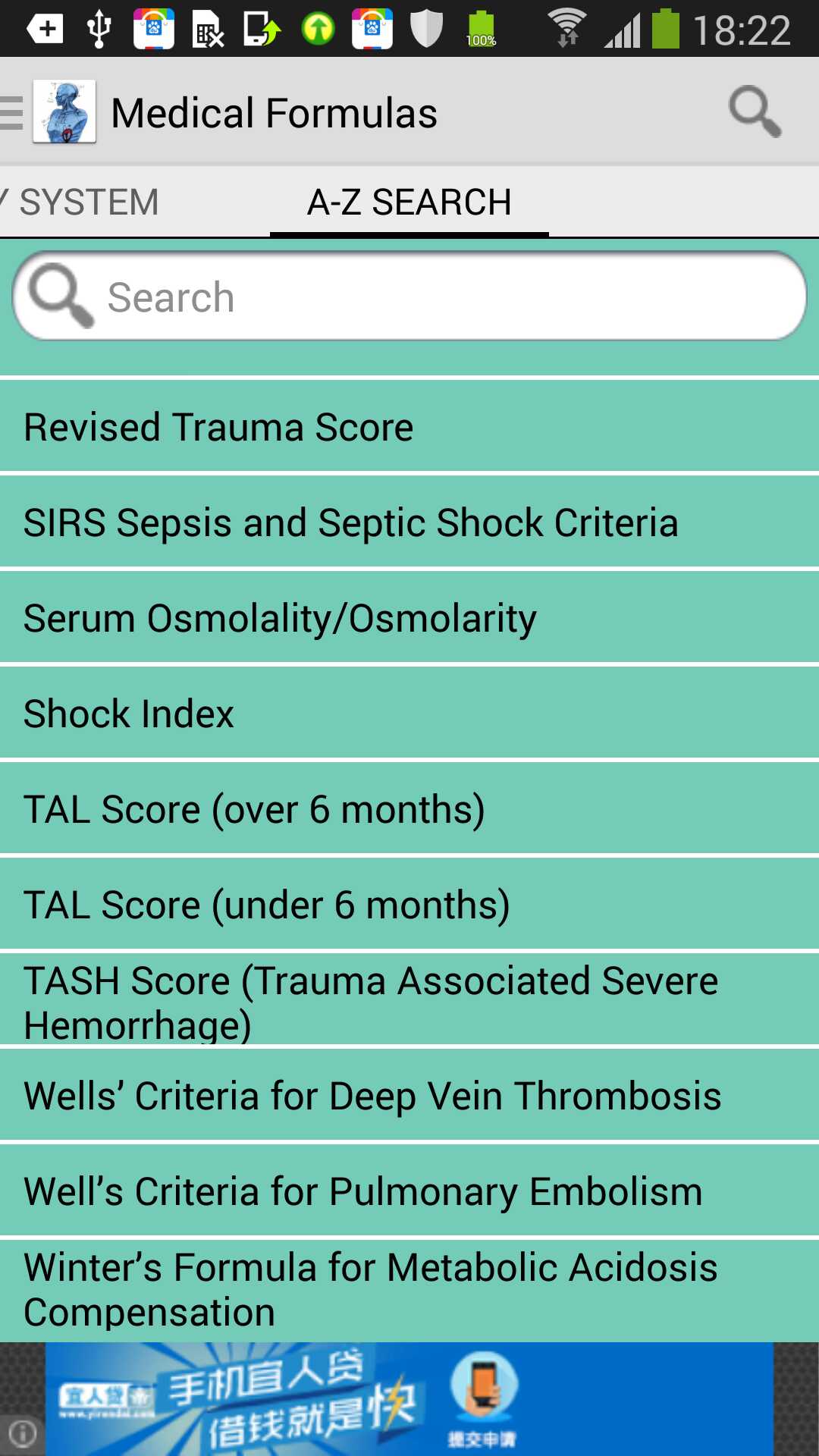
Task: Open the Shock Index calculator
Action: [x=409, y=713]
